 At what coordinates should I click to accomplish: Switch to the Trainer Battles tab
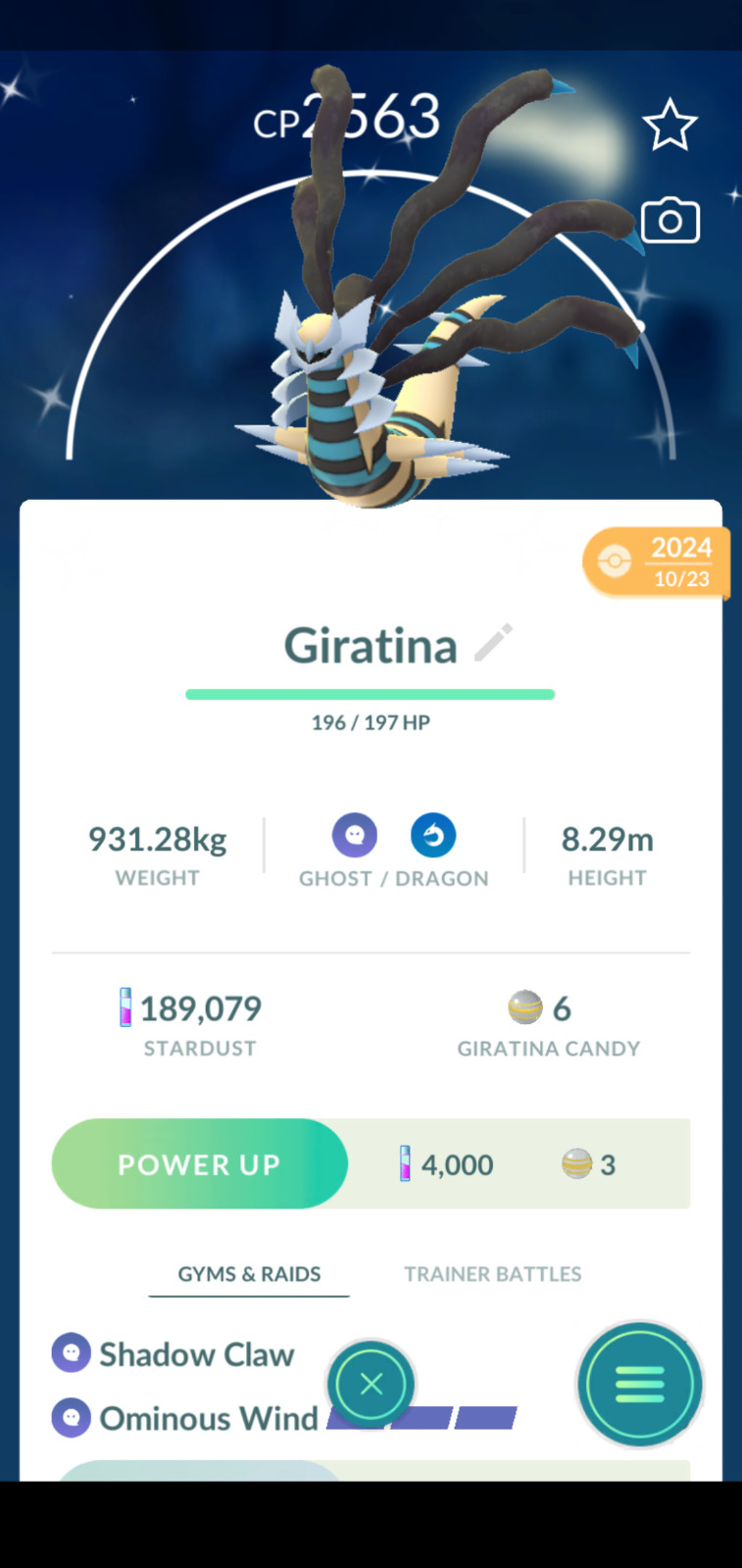pyautogui.click(x=492, y=1274)
